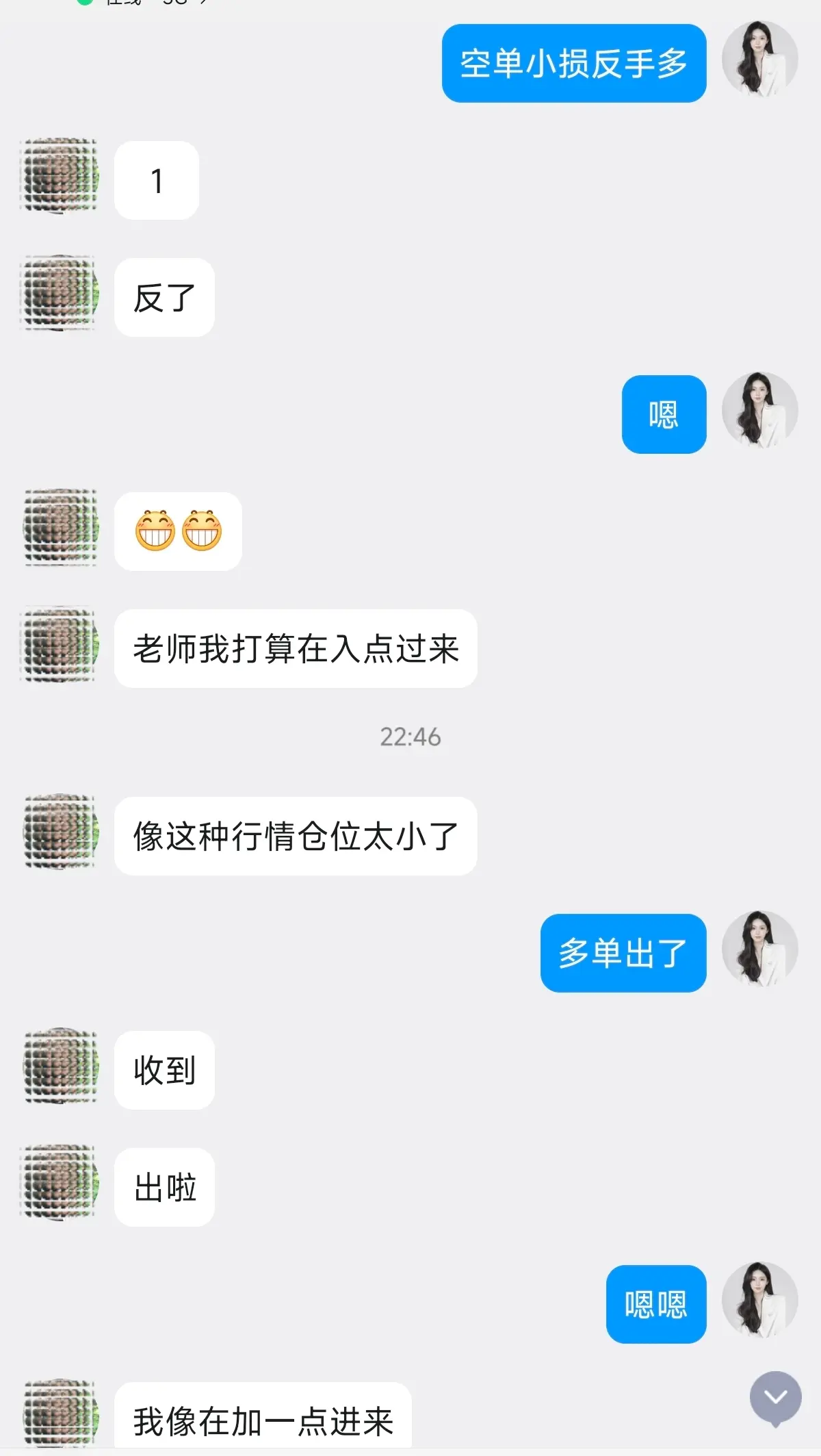Viewport: 821px width, 1456px height.
Task: Select the '多单出了' sent message
Action: [623, 954]
